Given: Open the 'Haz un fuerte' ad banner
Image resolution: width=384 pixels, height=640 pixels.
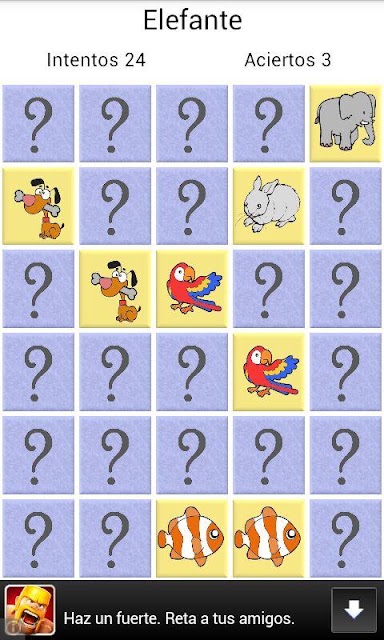Looking at the screenshot, I should coord(192,610).
